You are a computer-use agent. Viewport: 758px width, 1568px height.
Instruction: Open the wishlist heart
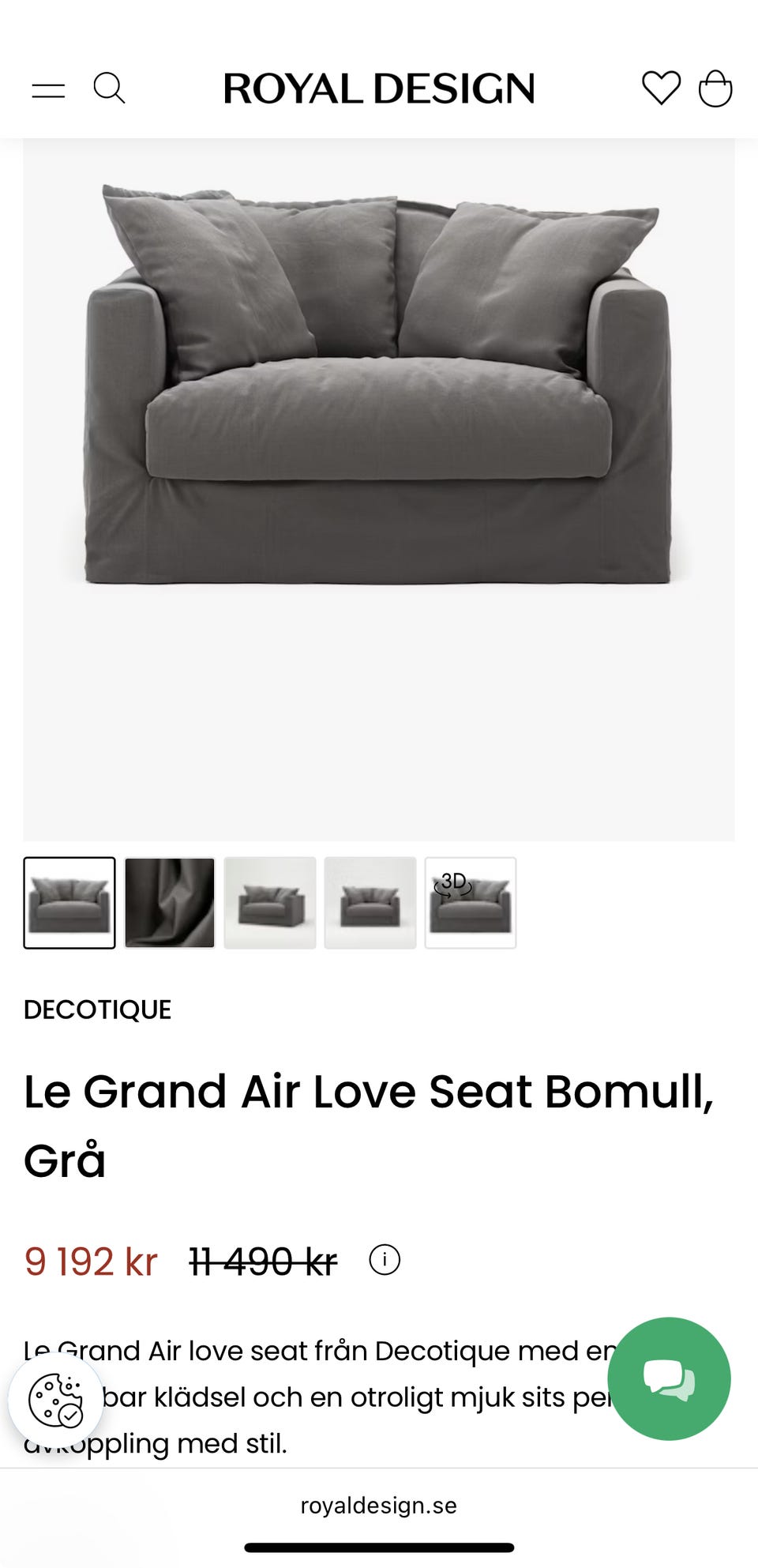pyautogui.click(x=661, y=88)
